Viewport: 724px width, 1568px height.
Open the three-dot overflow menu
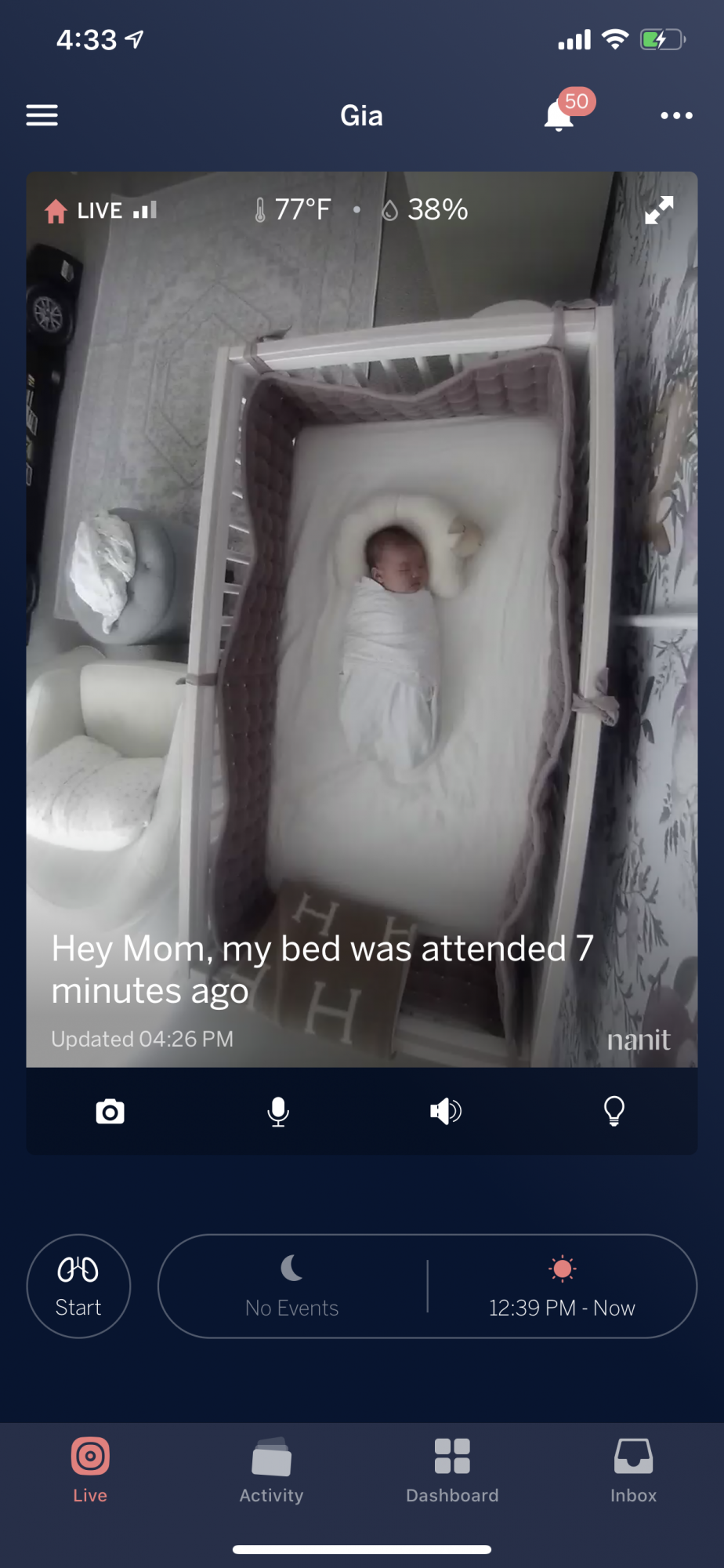(x=676, y=115)
